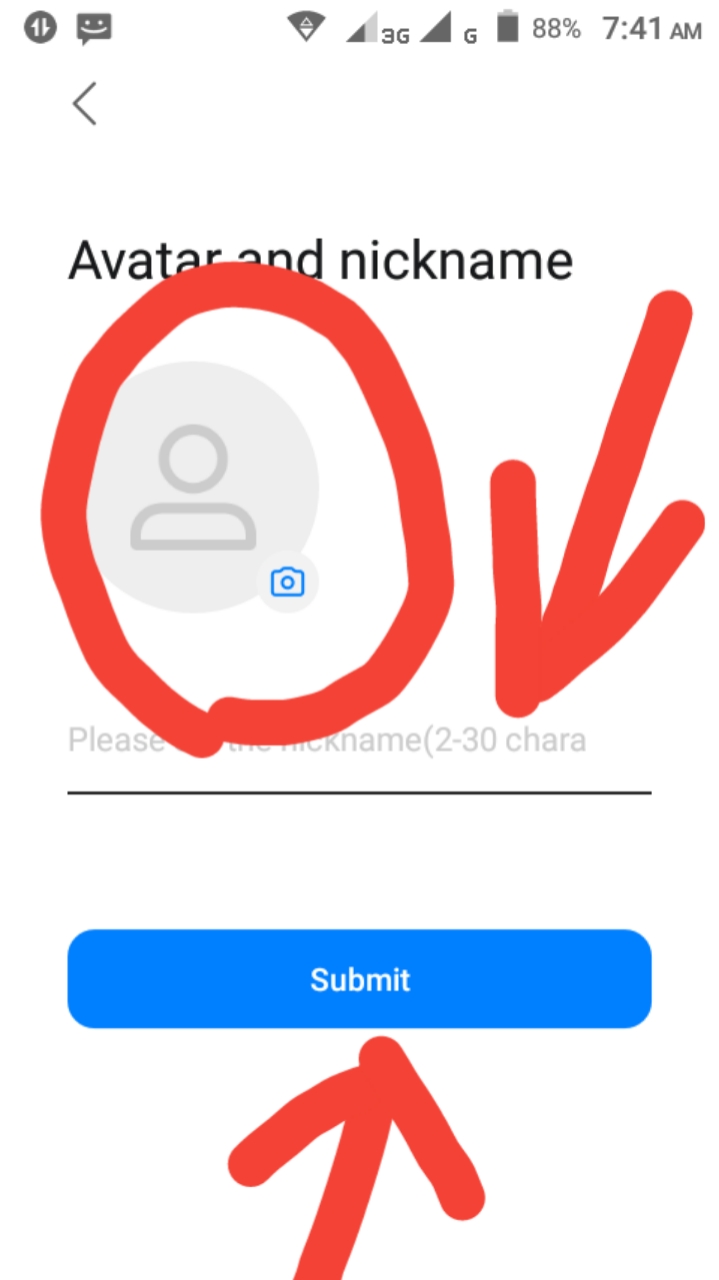Go back using the top arrow
This screenshot has width=719, height=1280.
coord(85,104)
